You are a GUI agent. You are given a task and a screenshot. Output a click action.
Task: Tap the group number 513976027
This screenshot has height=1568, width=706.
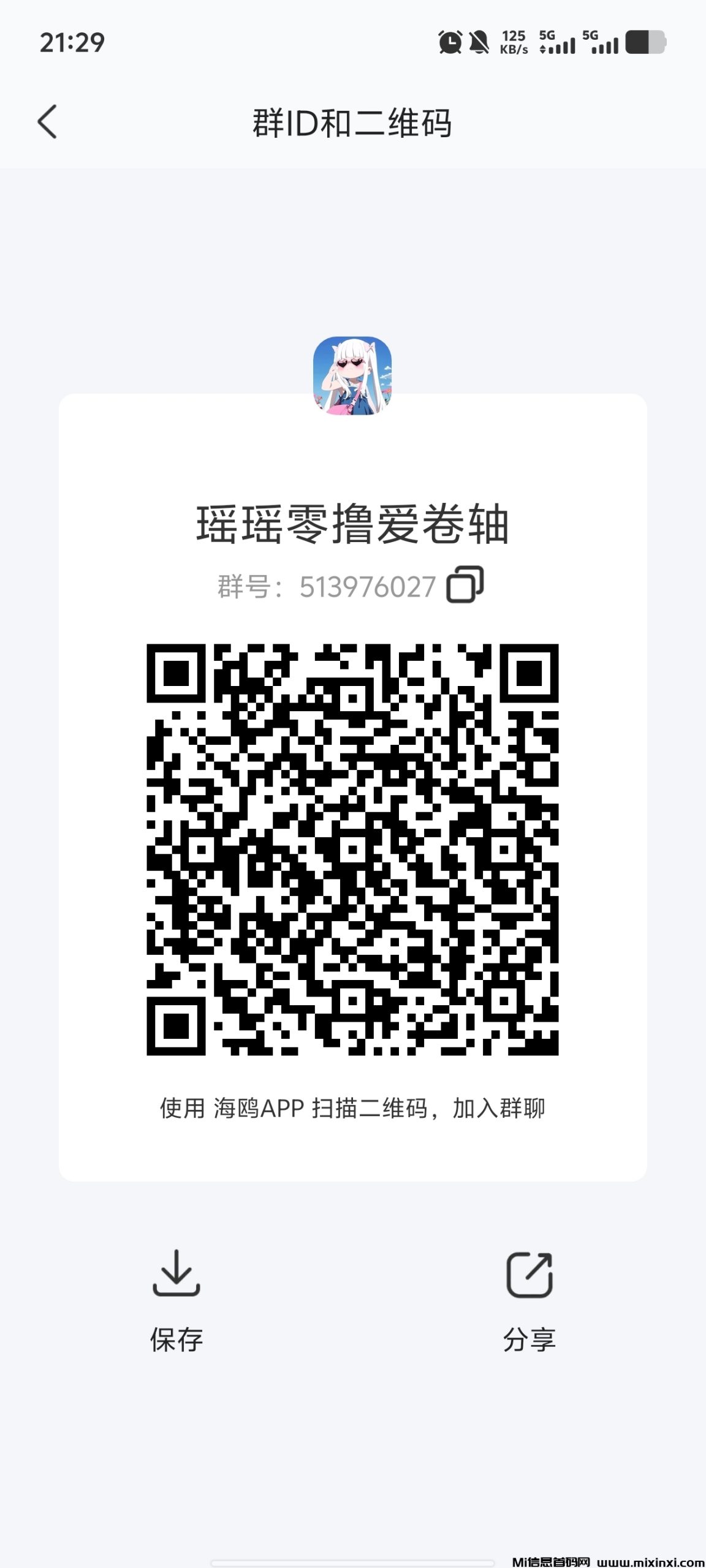click(365, 587)
